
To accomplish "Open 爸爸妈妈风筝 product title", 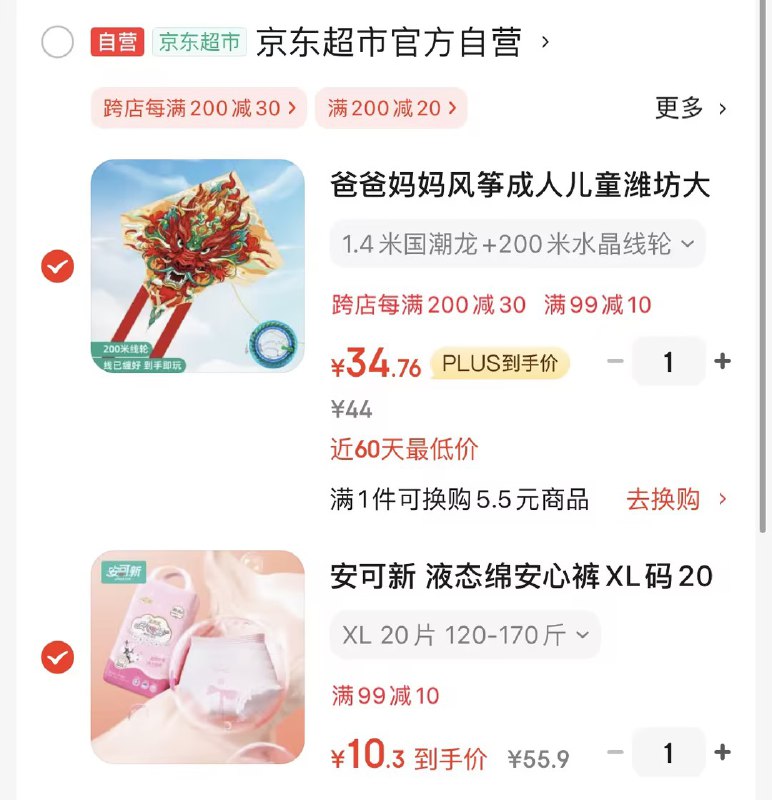I will 520,185.
